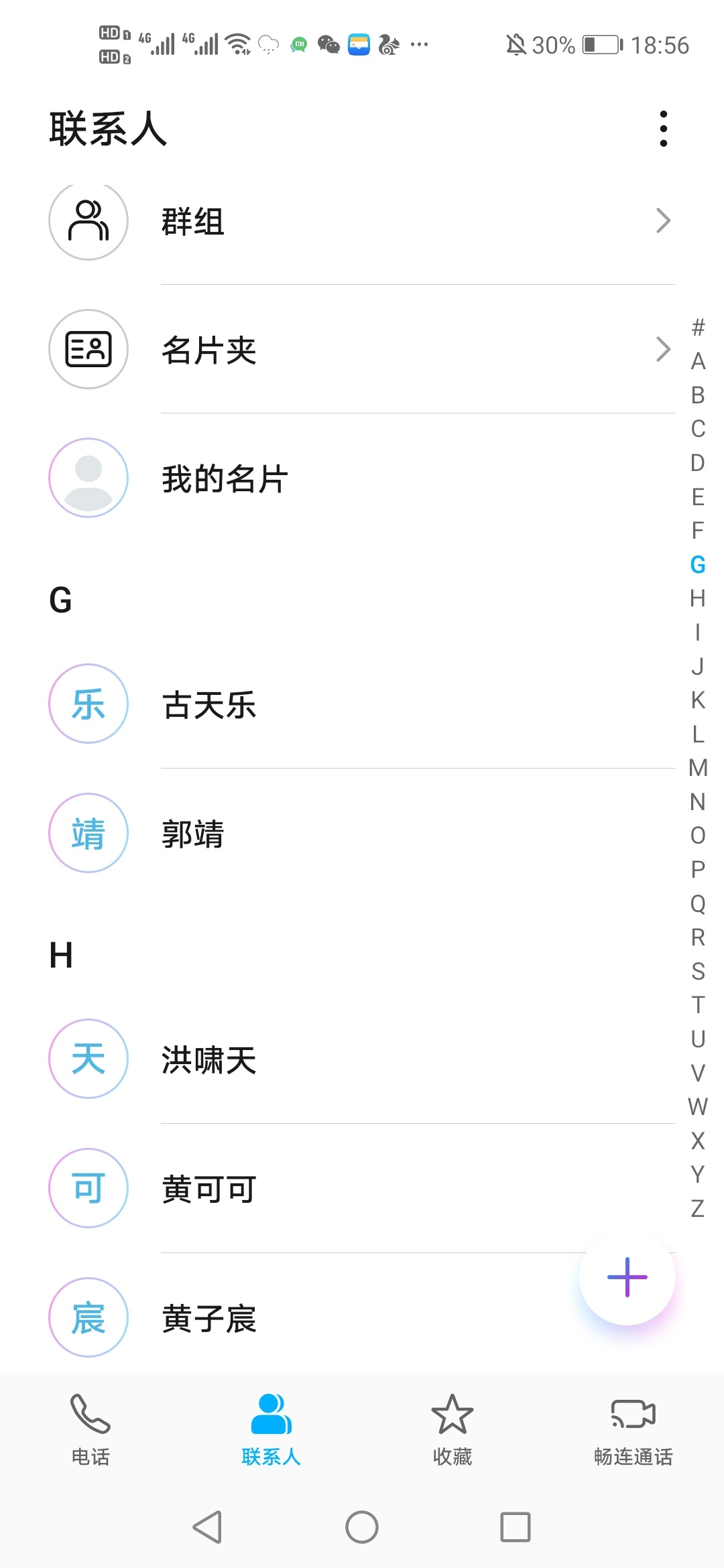Open the 名片夹 business card holder

tap(362, 349)
